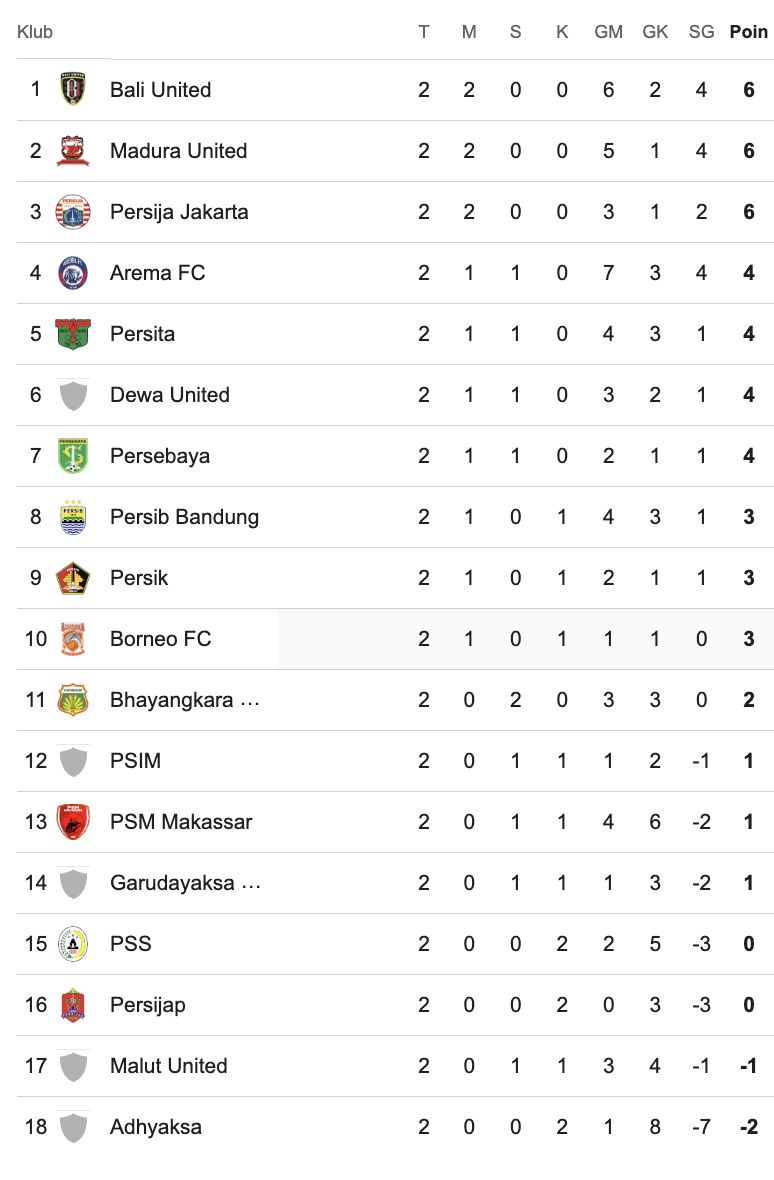The height and width of the screenshot is (1180, 774).
Task: Tap the PSIM row
Action: point(395,761)
